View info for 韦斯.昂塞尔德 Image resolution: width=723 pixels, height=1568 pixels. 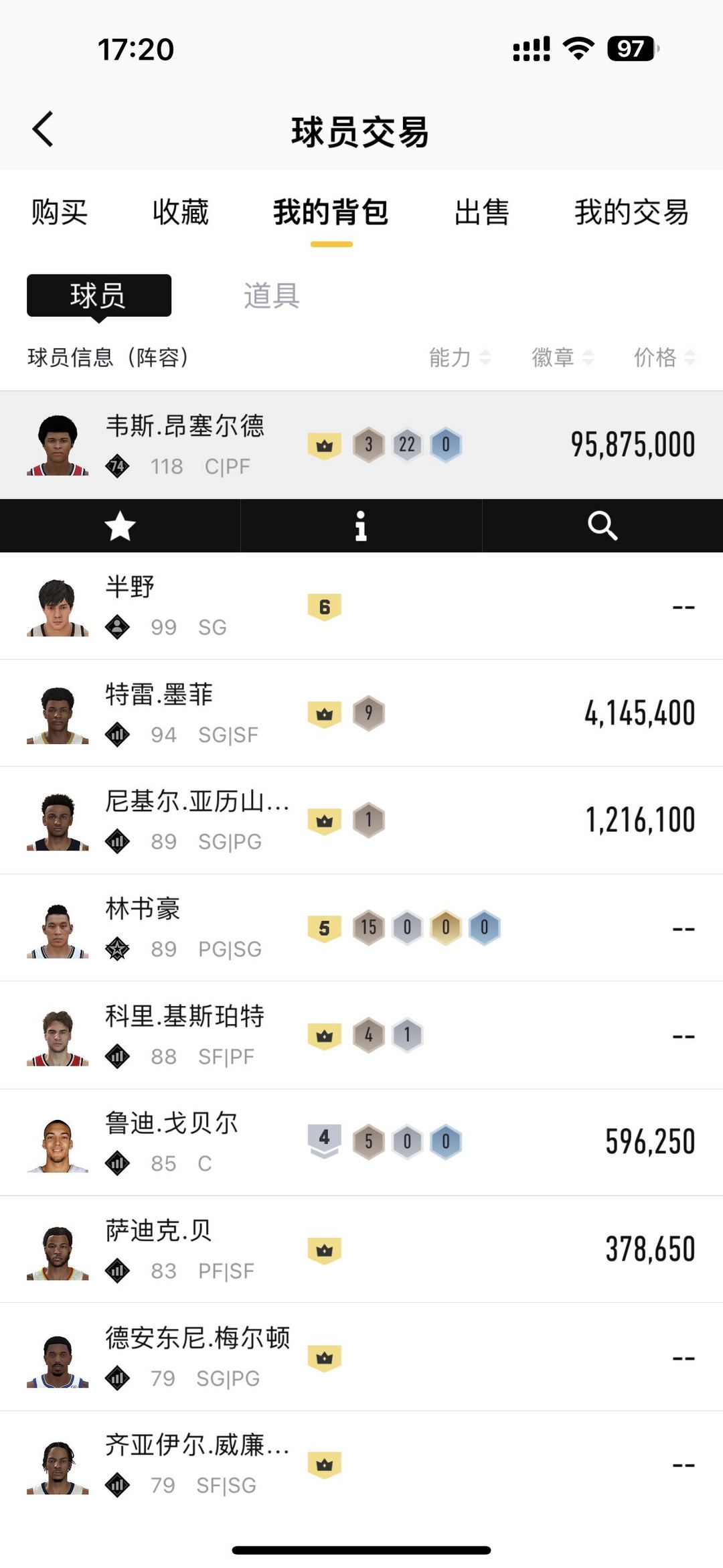[361, 526]
